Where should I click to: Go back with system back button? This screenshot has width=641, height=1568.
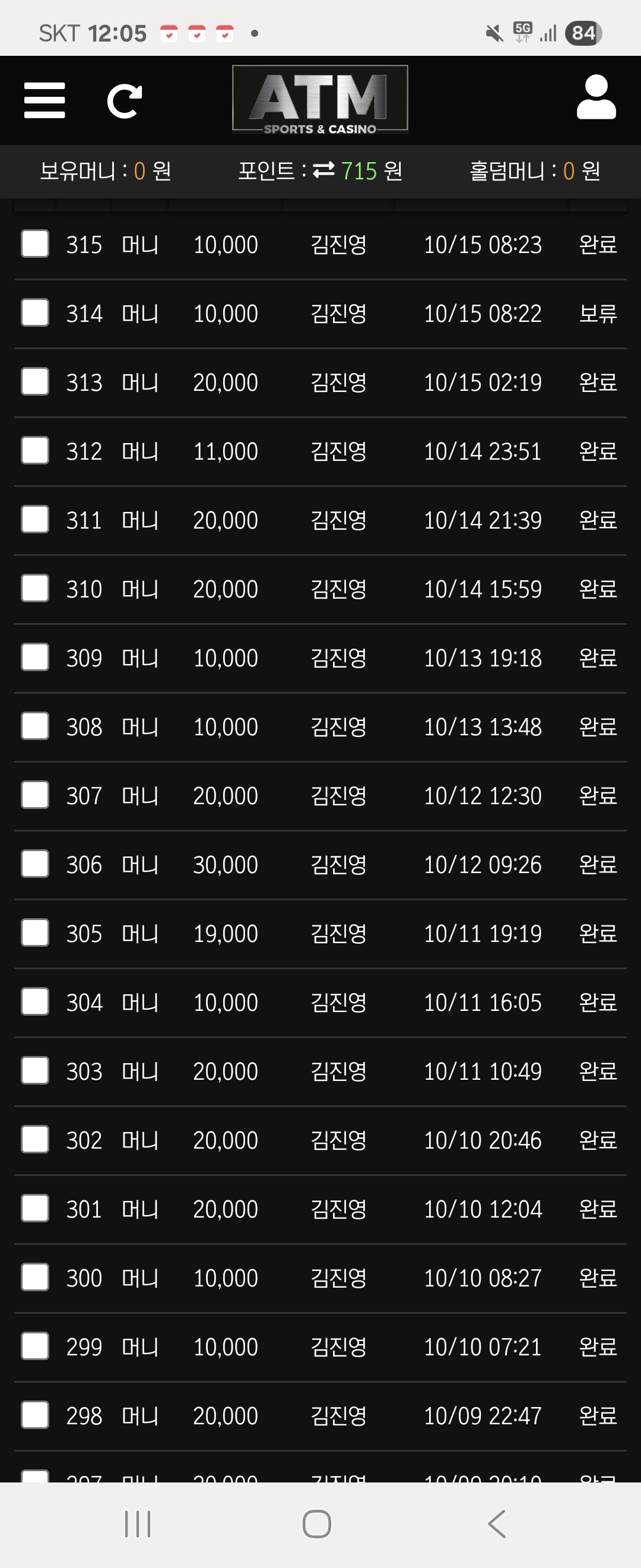(497, 1524)
